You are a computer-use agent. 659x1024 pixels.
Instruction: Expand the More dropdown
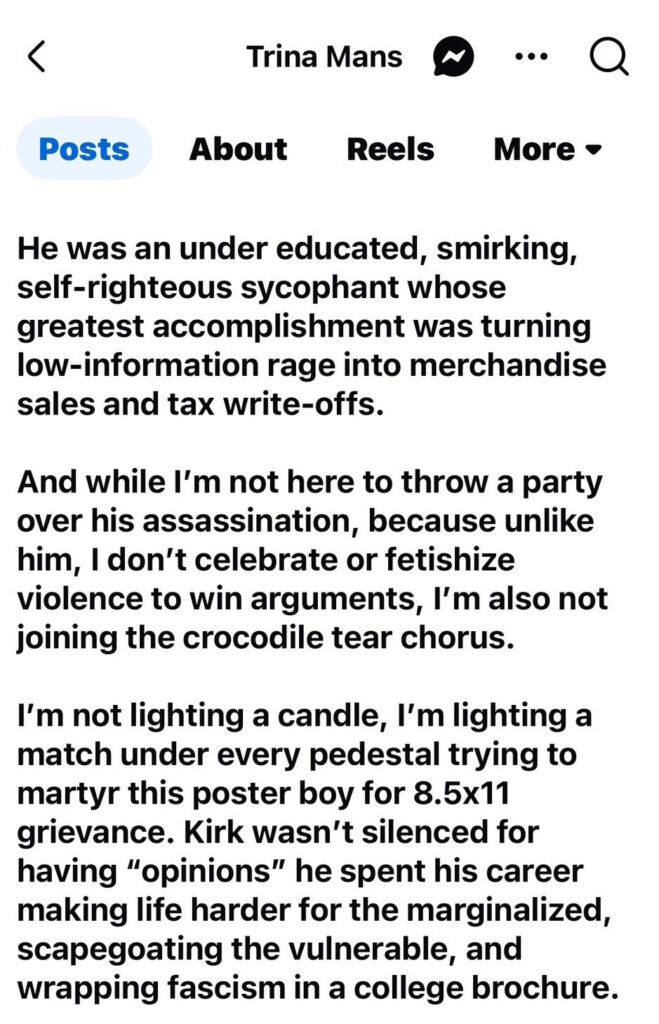click(x=547, y=149)
